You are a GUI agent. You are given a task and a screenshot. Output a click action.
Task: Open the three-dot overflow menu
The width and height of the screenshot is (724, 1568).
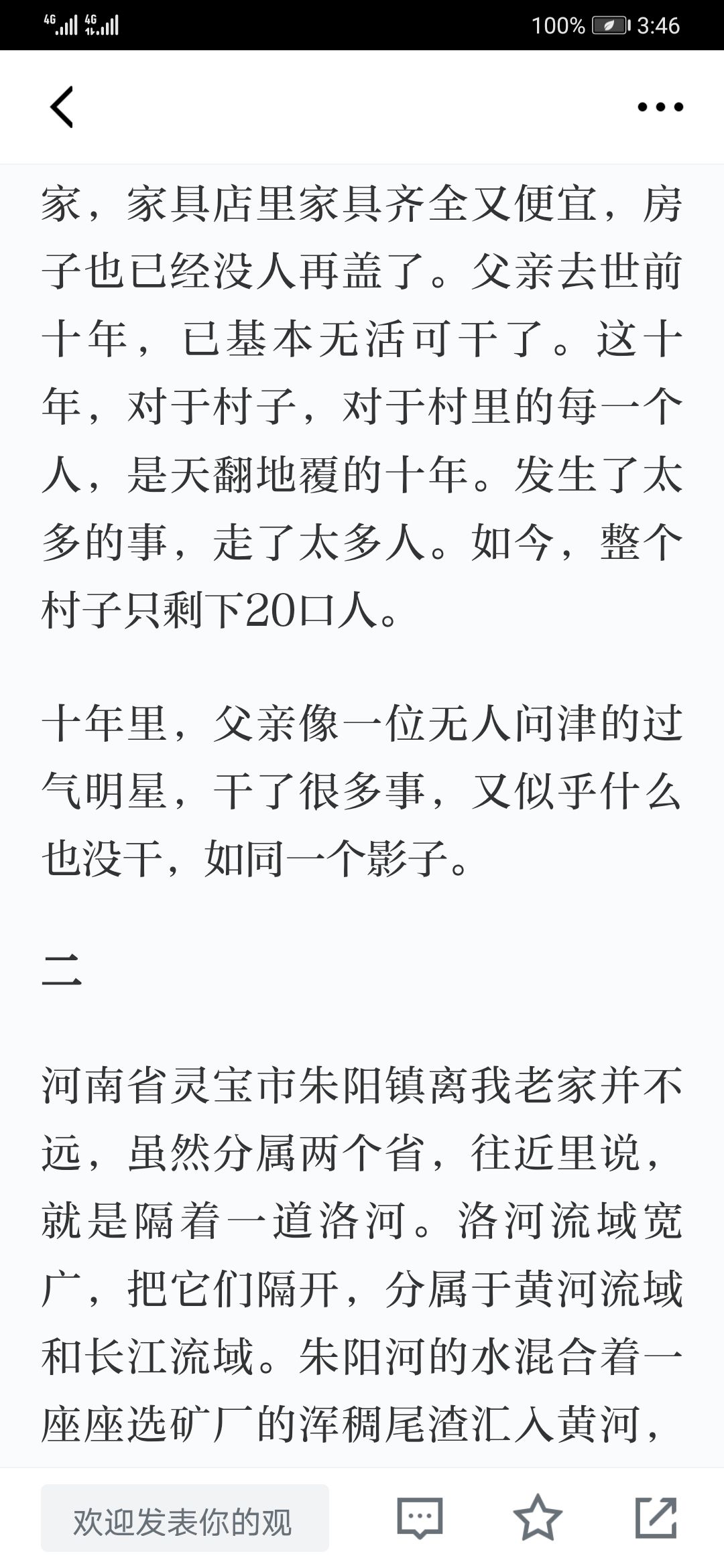[x=660, y=107]
